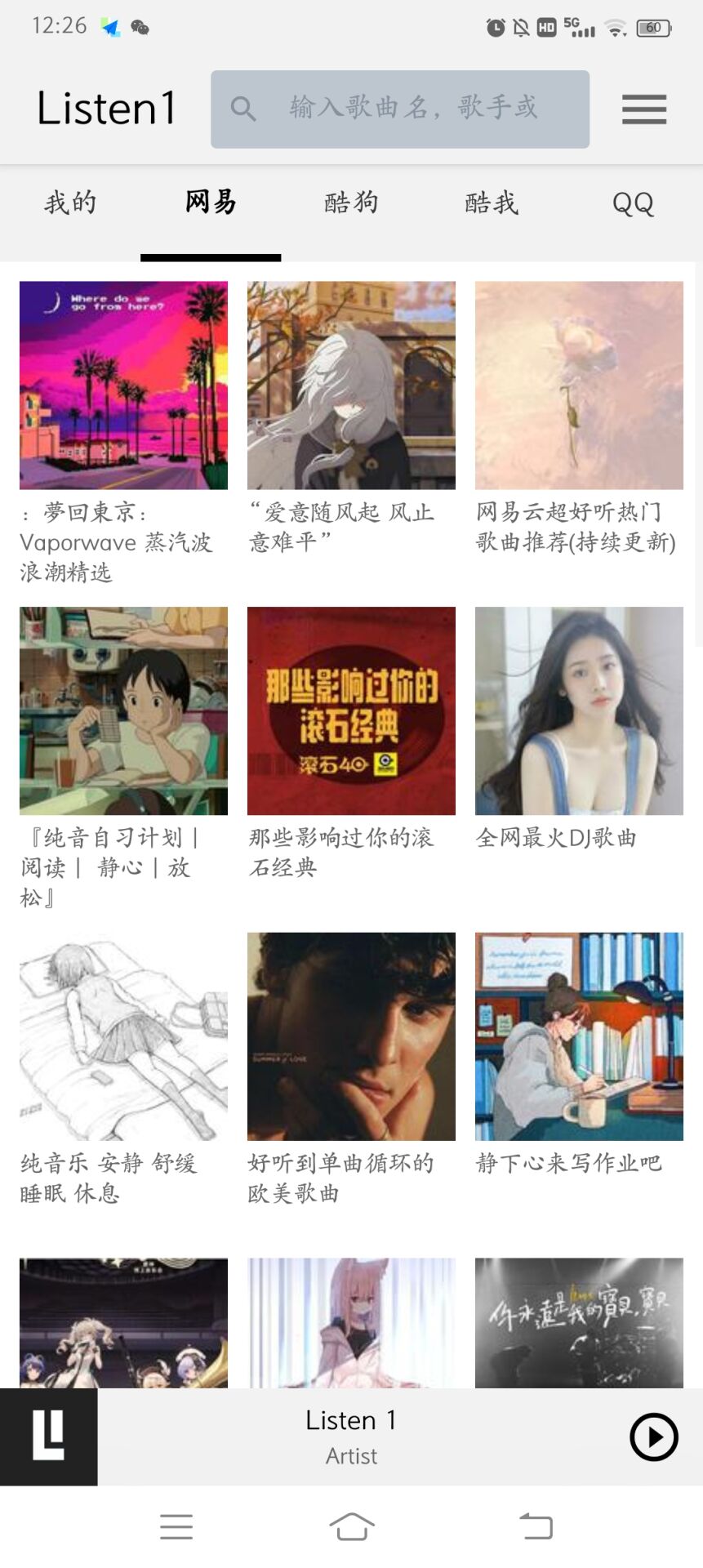Switch to the 我的 tab
This screenshot has height=1568, width=703.
pos(70,203)
